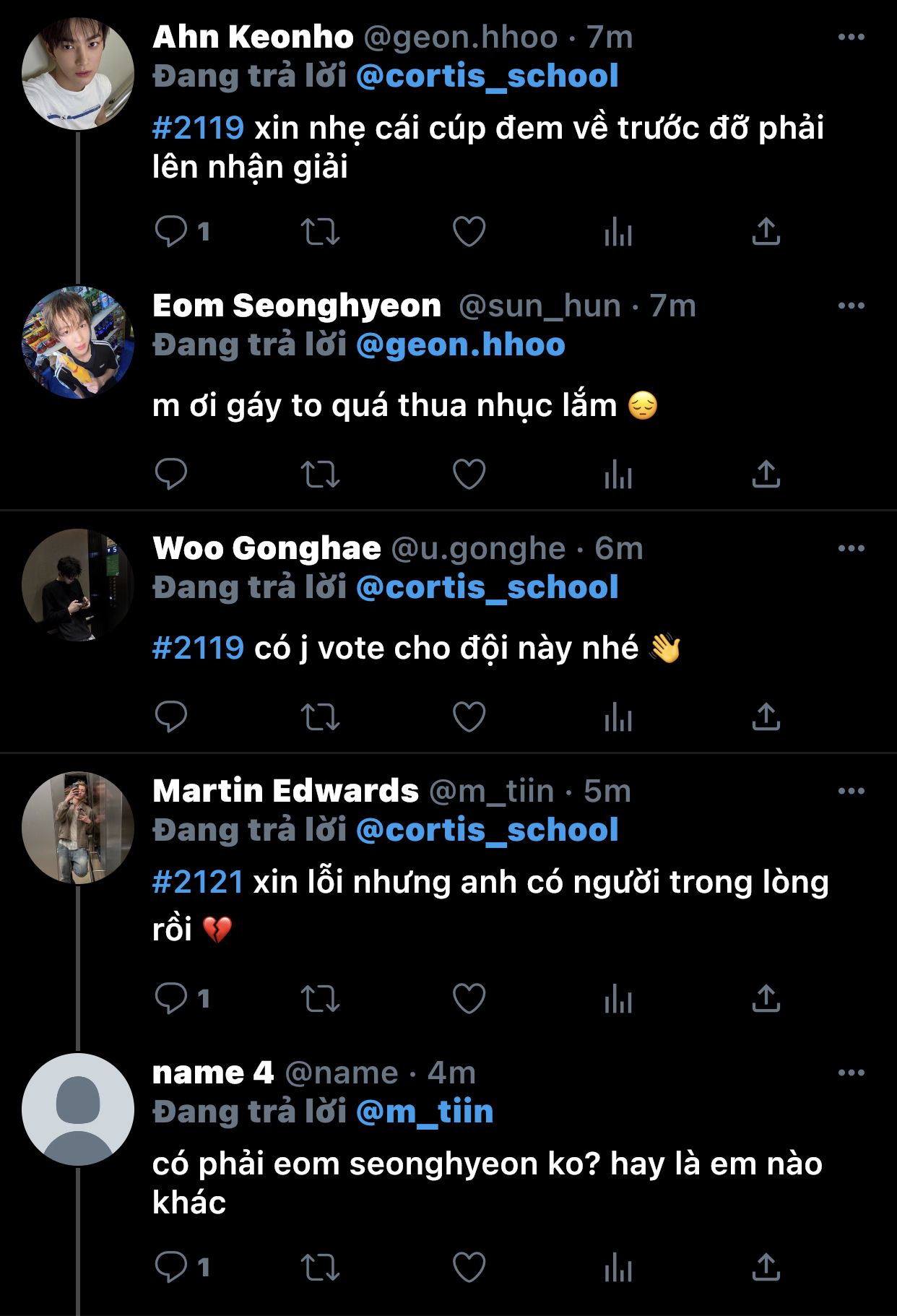This screenshot has height=1316, width=897.
Task: Open @geon.hhoo mention in Eom Seonghyeon's reply
Action: (x=460, y=345)
